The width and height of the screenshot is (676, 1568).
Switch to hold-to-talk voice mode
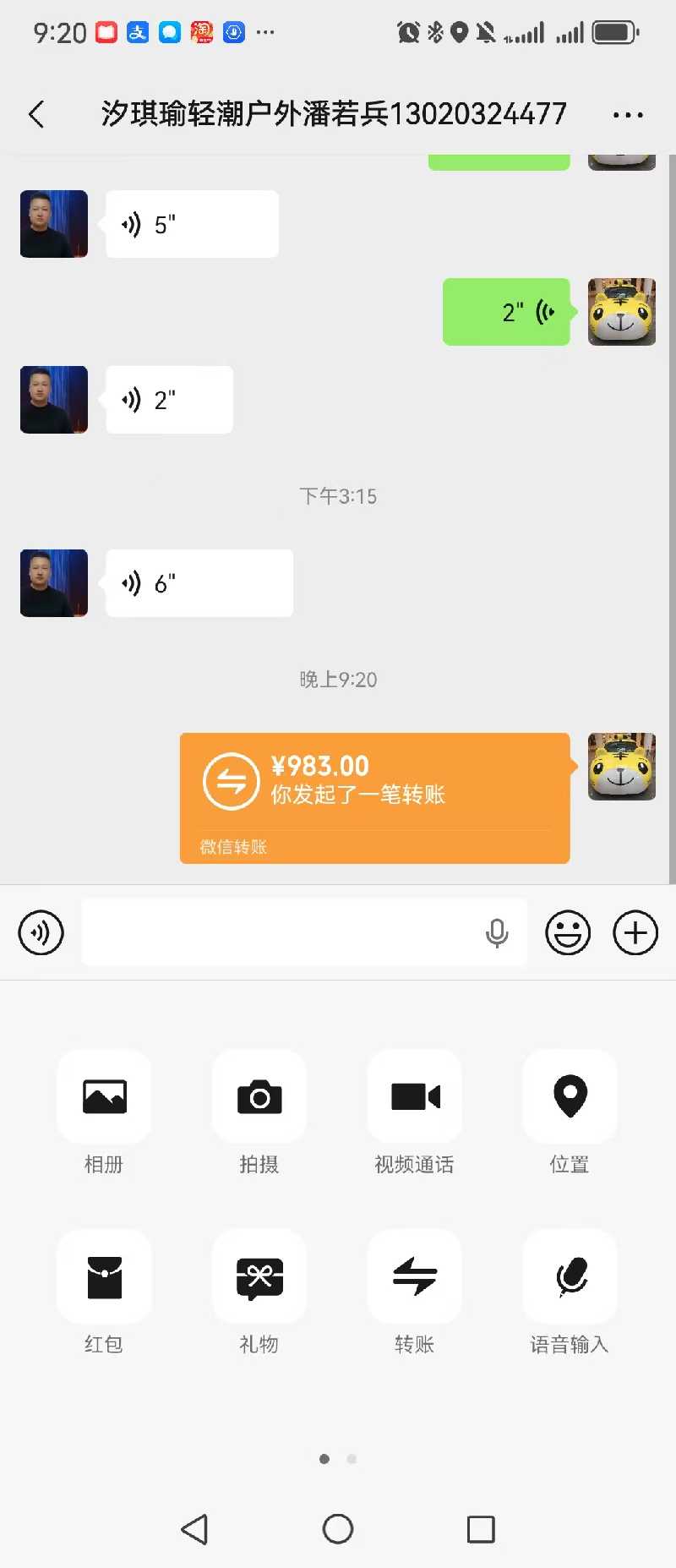point(41,933)
